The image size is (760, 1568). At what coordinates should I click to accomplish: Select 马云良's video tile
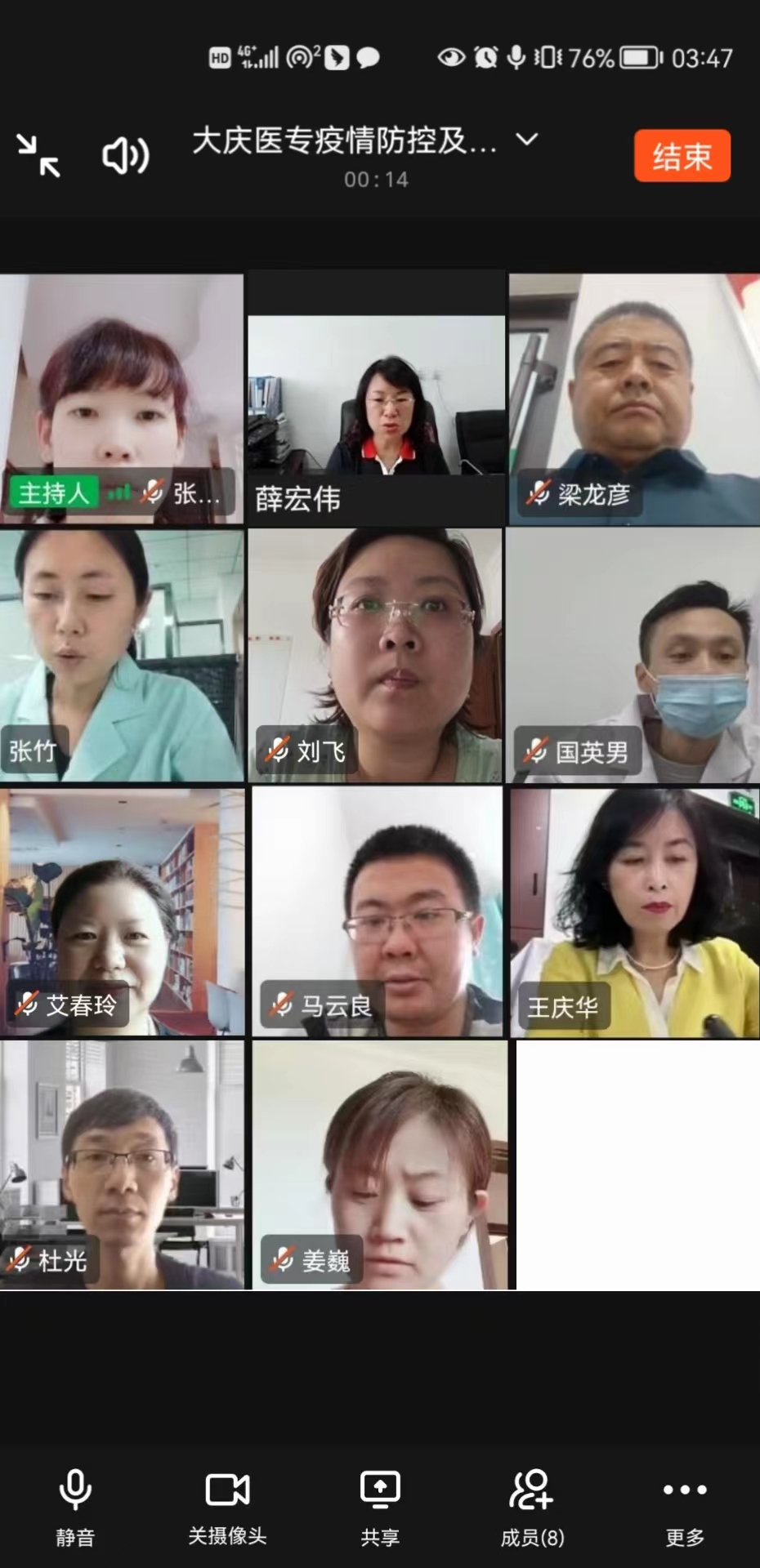[x=376, y=912]
